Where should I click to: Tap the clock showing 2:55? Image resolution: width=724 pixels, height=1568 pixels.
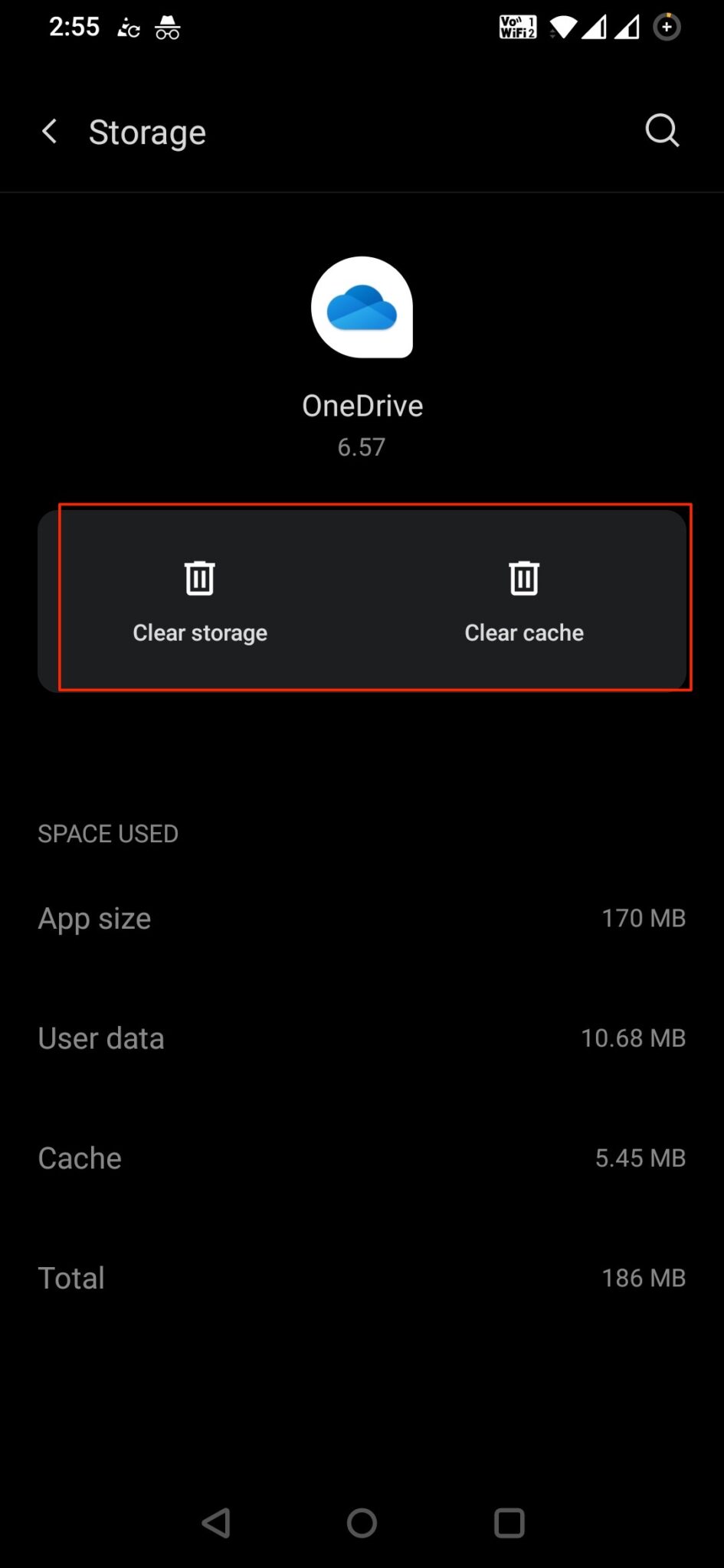pyautogui.click(x=74, y=27)
